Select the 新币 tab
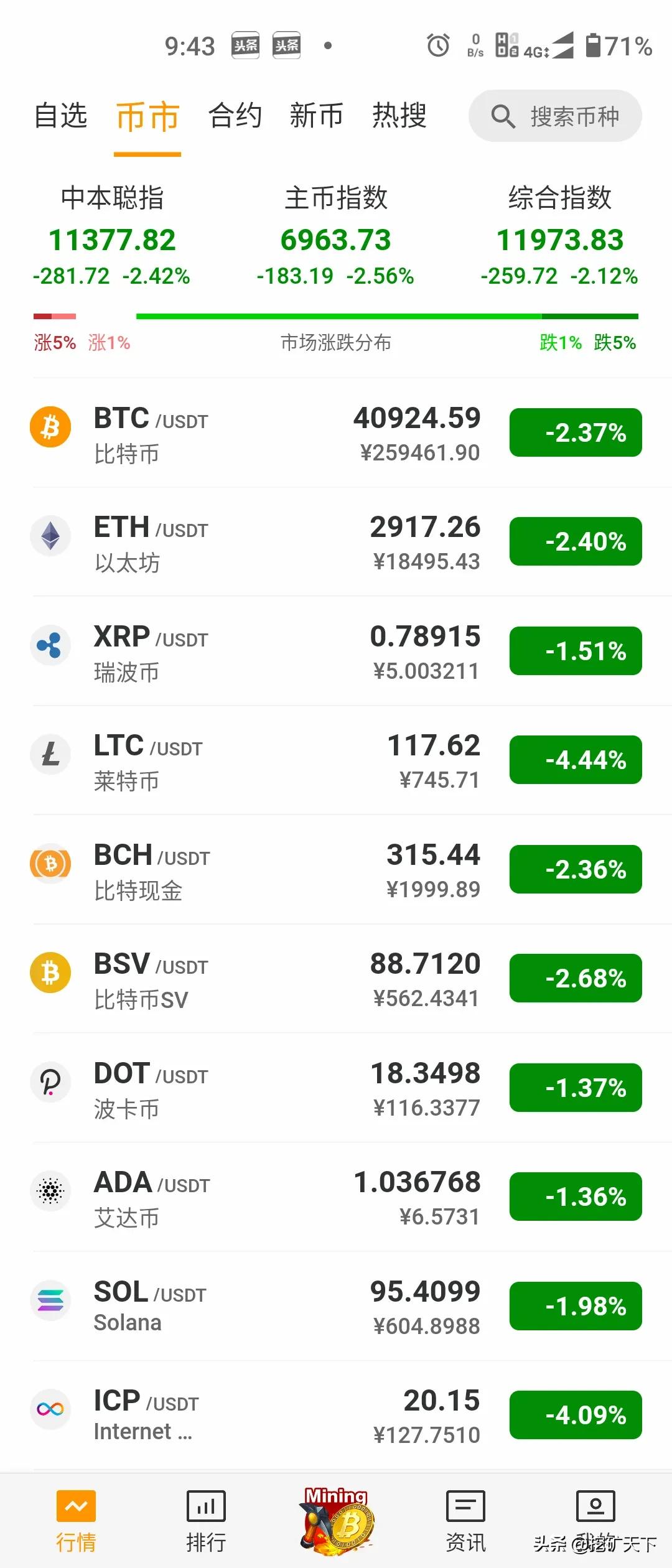The height and width of the screenshot is (1568, 672). (x=316, y=116)
